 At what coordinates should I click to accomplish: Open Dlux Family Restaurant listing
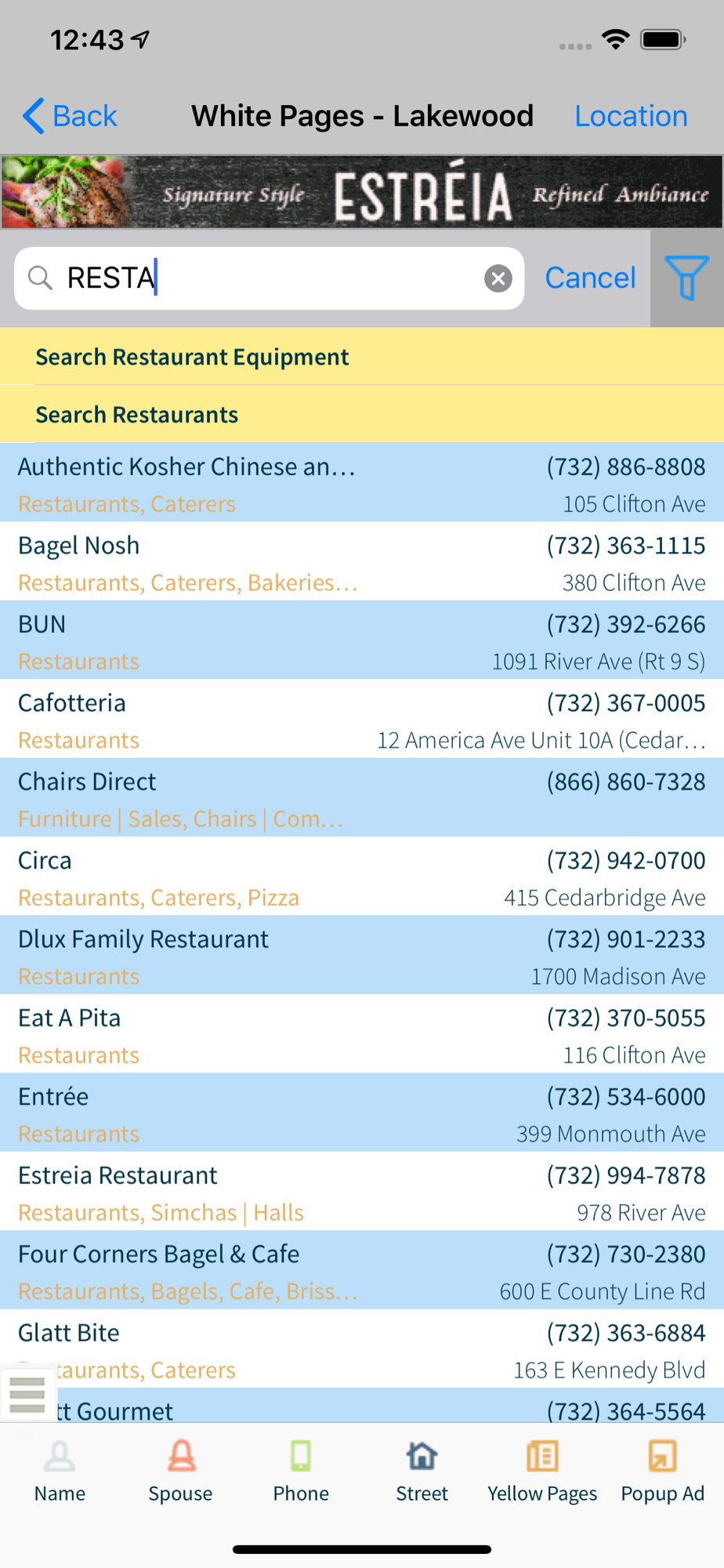pos(362,955)
